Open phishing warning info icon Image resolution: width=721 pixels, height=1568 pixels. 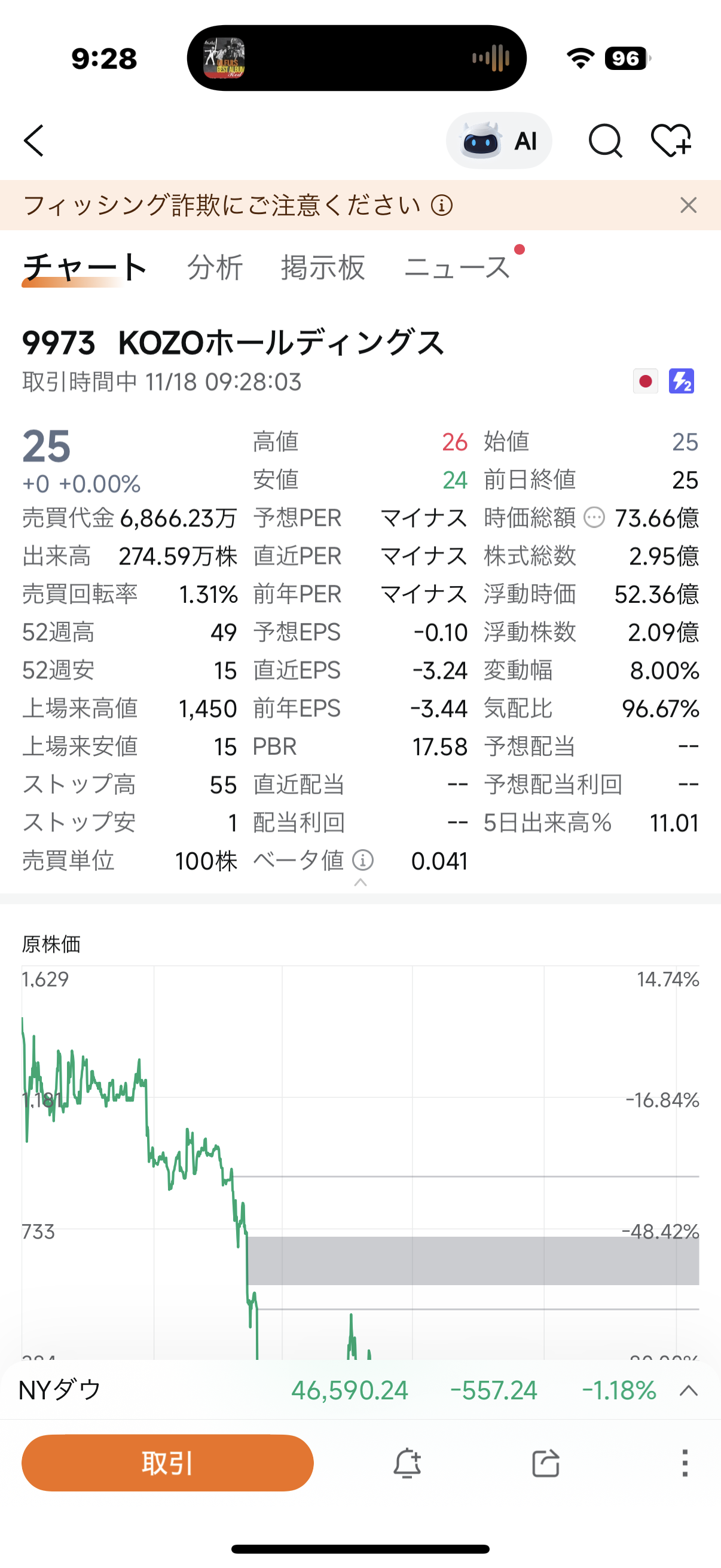point(442,205)
